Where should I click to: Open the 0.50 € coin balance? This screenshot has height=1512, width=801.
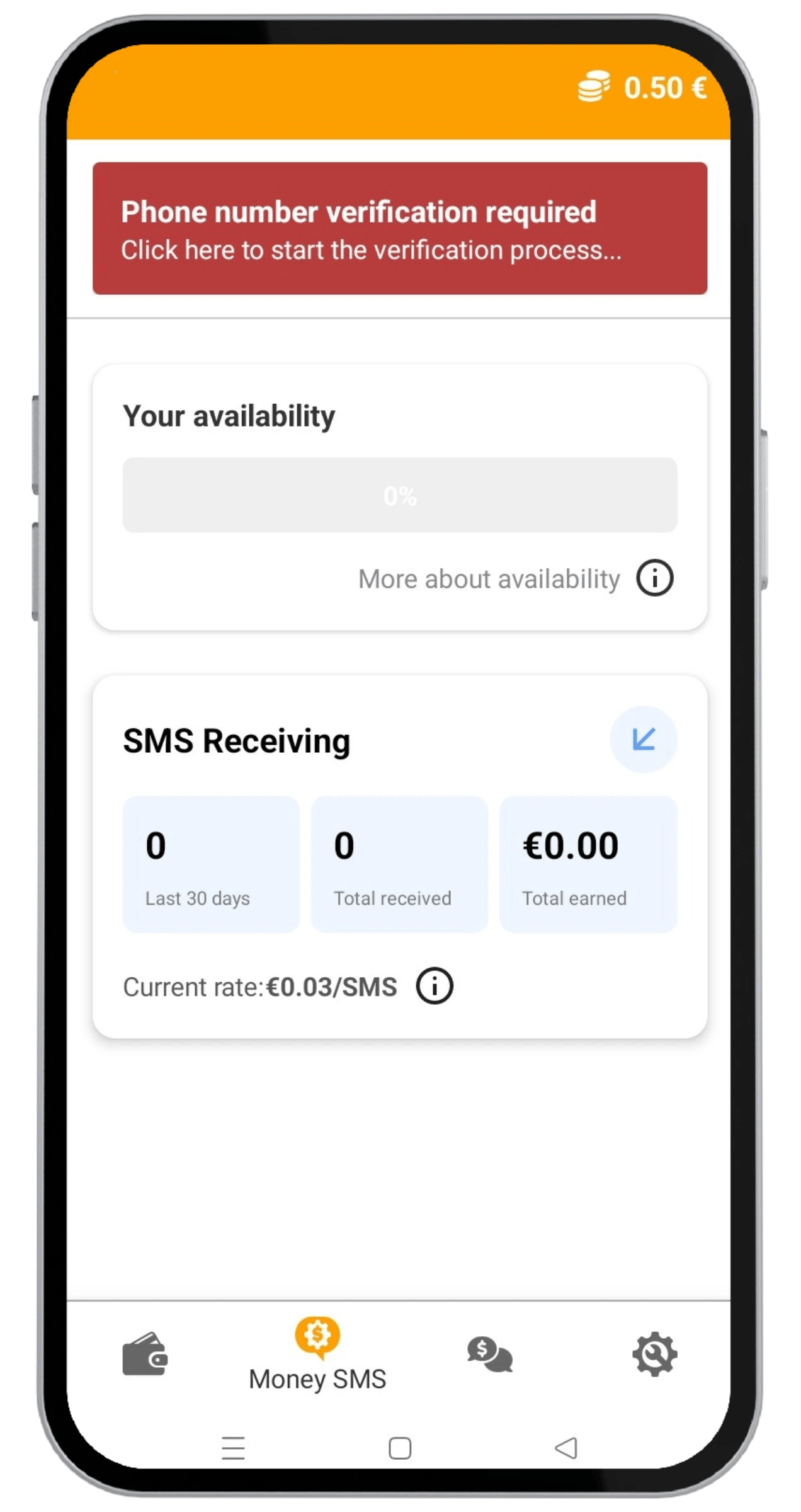coord(642,88)
